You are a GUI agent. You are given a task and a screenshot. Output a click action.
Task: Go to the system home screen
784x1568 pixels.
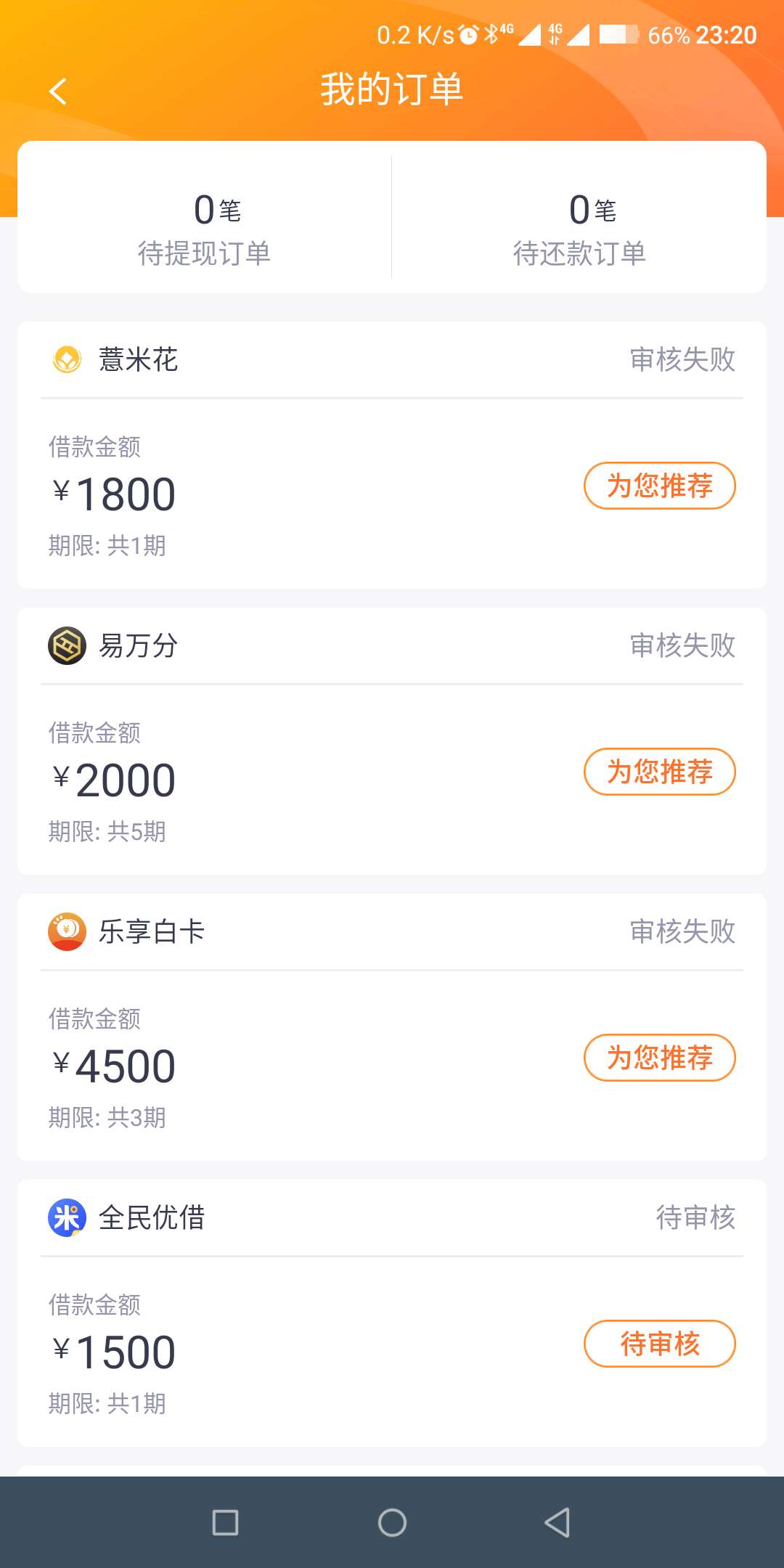pos(392,1522)
